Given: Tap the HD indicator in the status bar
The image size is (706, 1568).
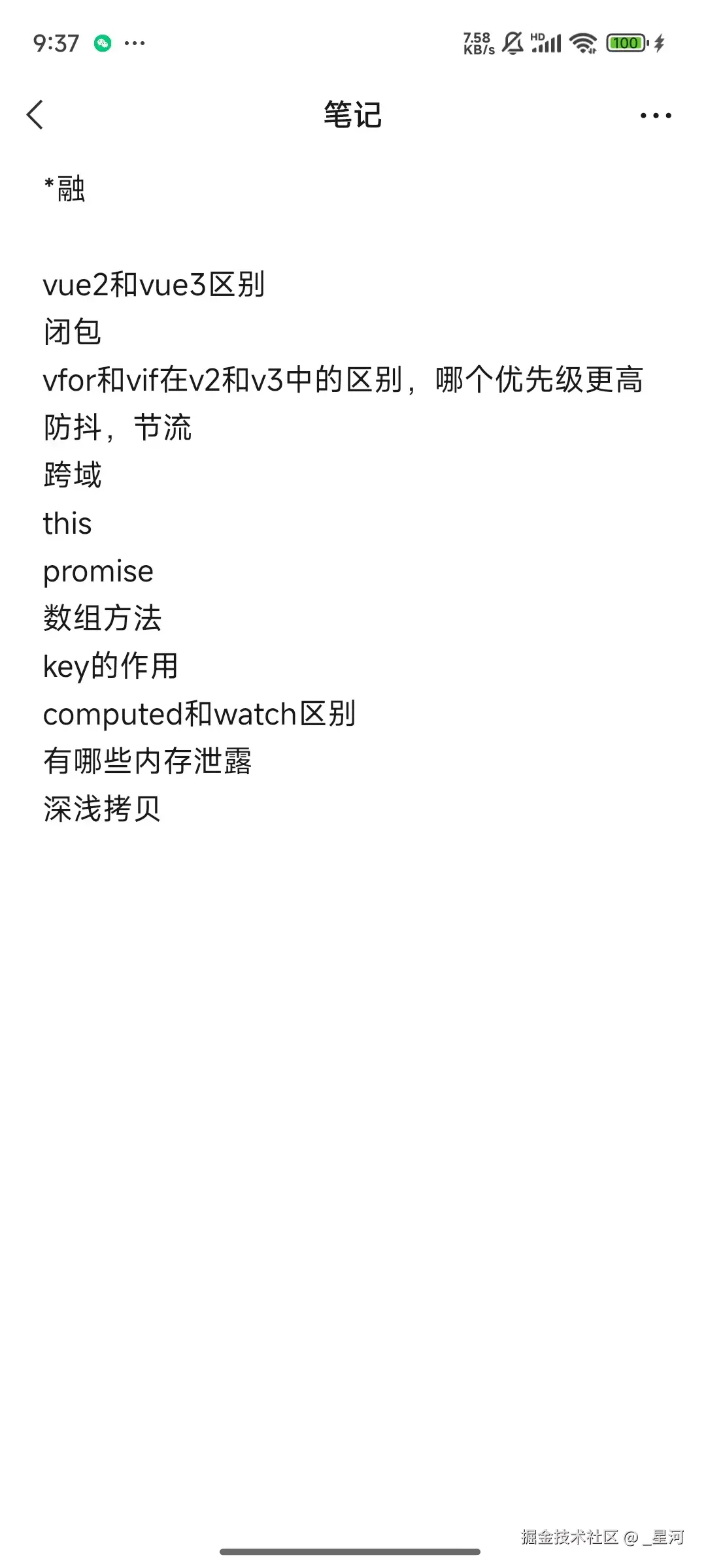Looking at the screenshot, I should point(539,37).
